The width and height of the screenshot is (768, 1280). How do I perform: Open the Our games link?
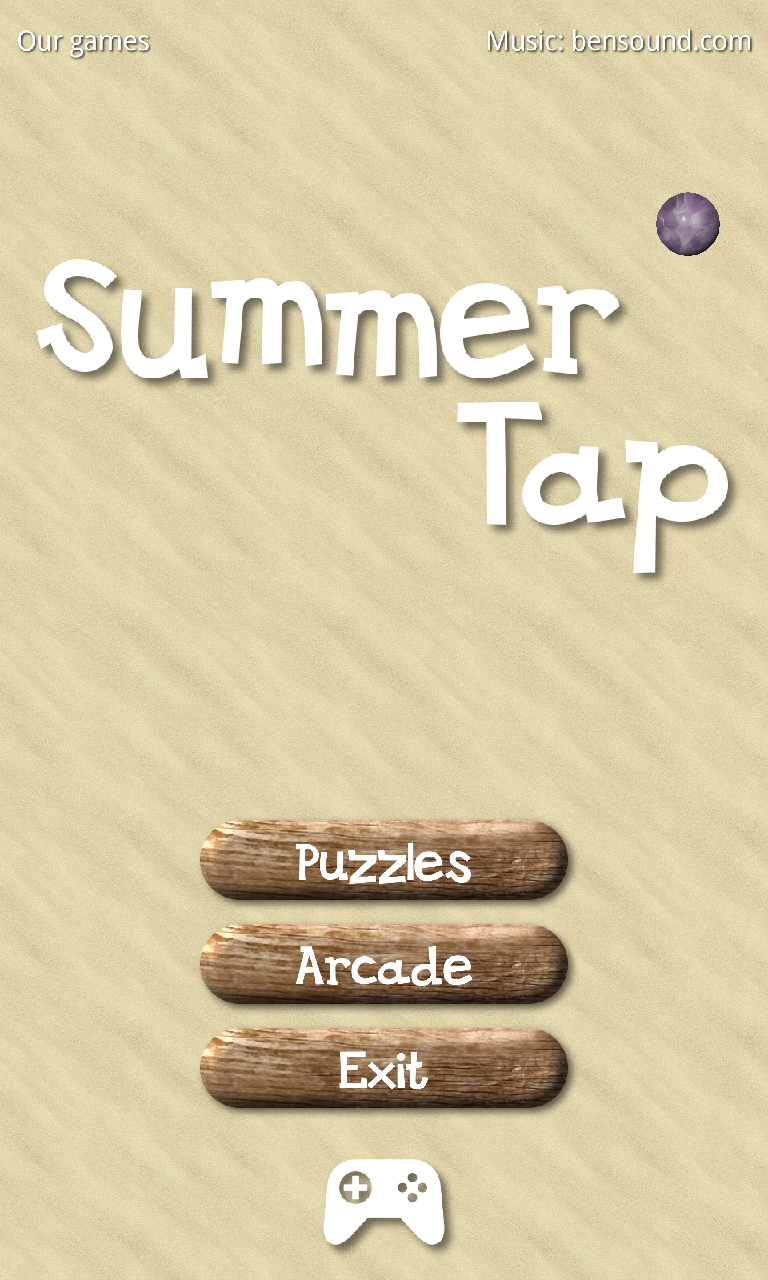(x=84, y=42)
